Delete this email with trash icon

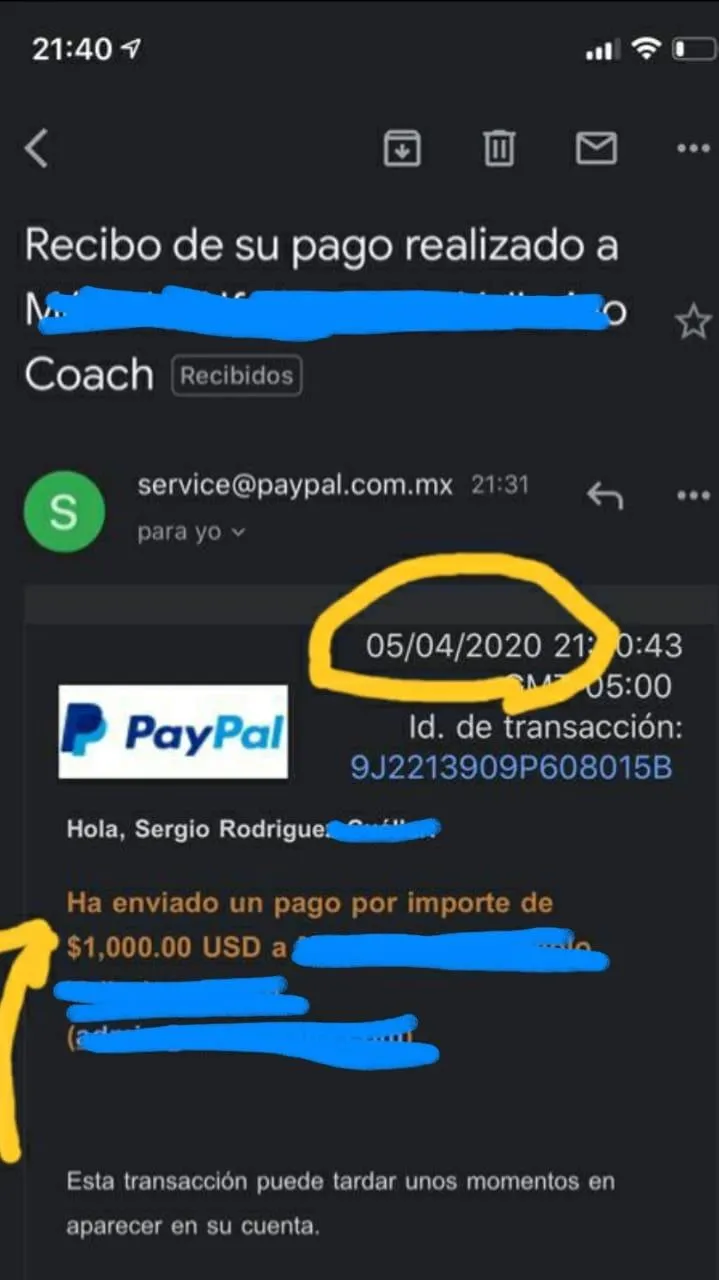tap(498, 149)
